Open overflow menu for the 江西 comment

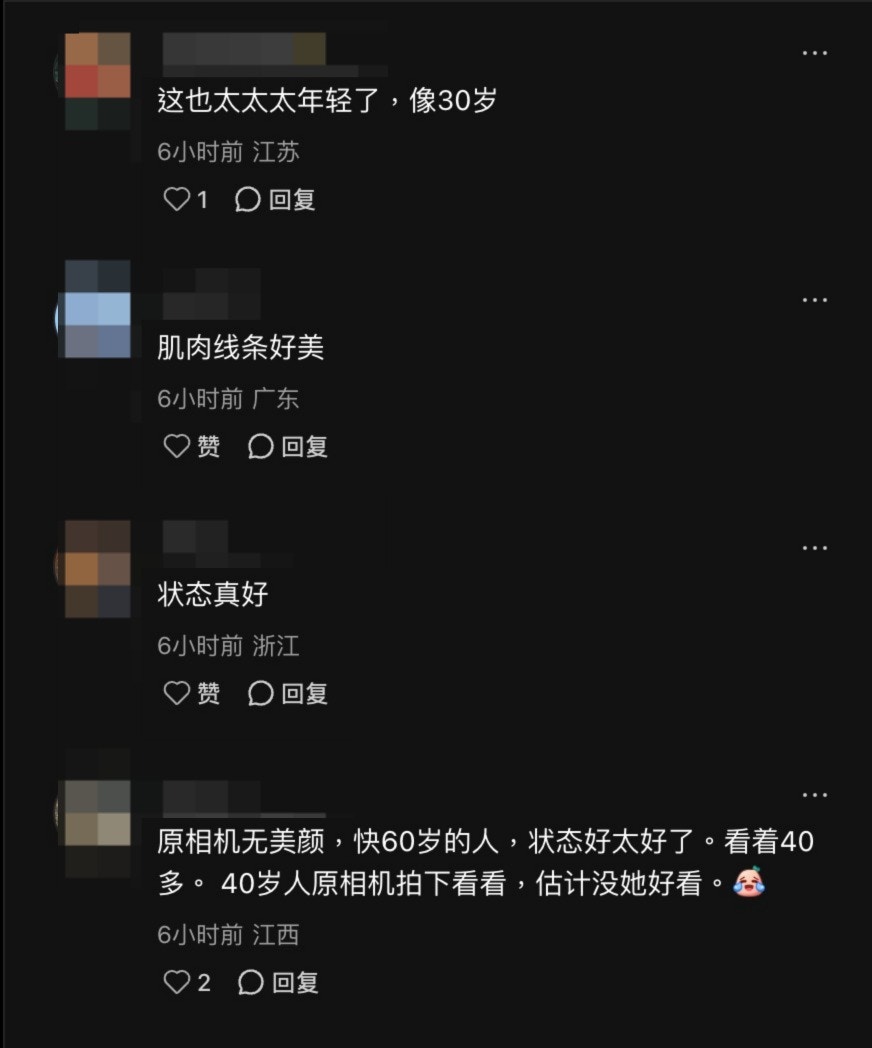815,794
